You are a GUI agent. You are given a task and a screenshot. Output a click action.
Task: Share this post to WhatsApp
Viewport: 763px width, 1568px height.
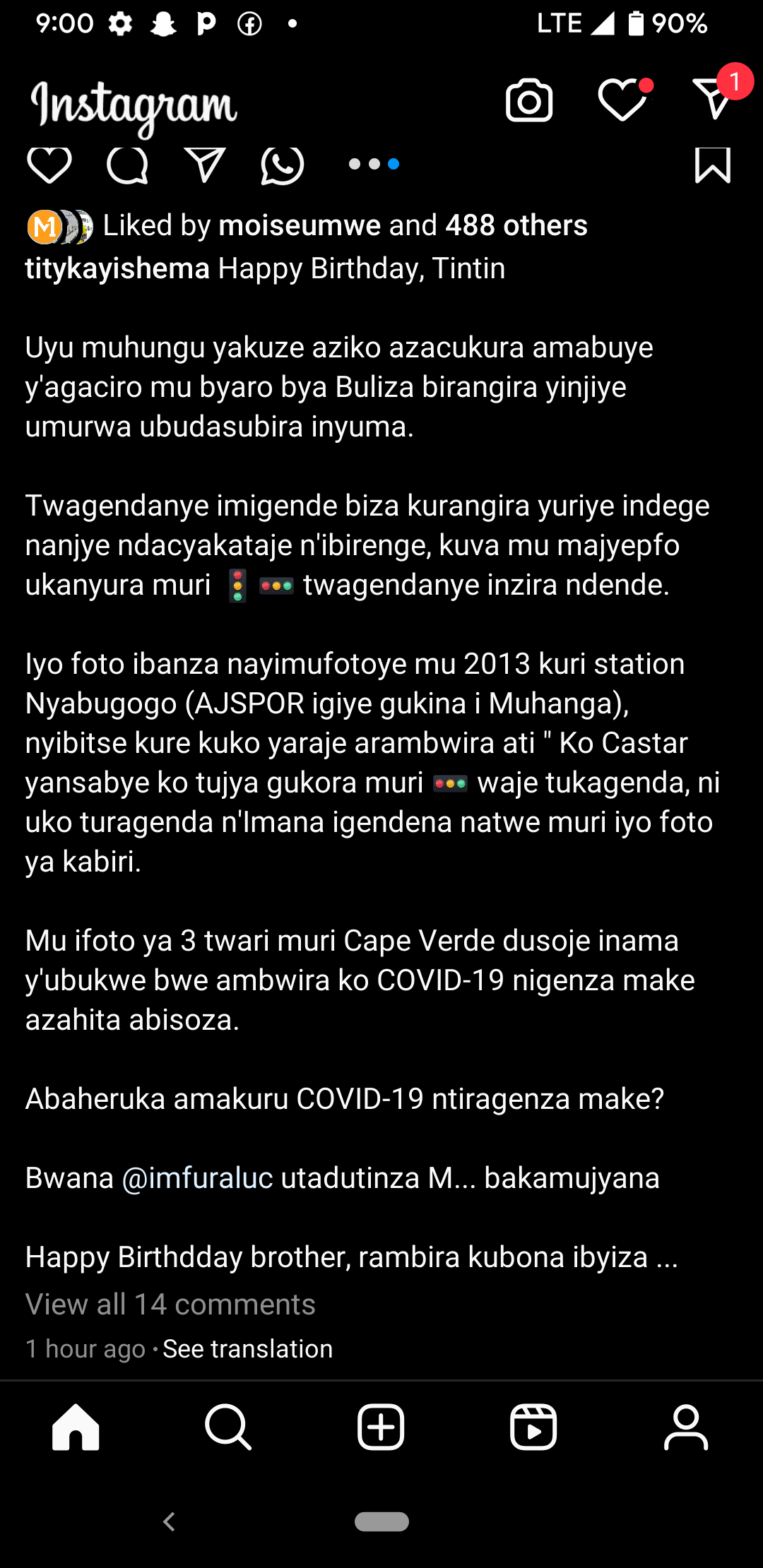(283, 165)
